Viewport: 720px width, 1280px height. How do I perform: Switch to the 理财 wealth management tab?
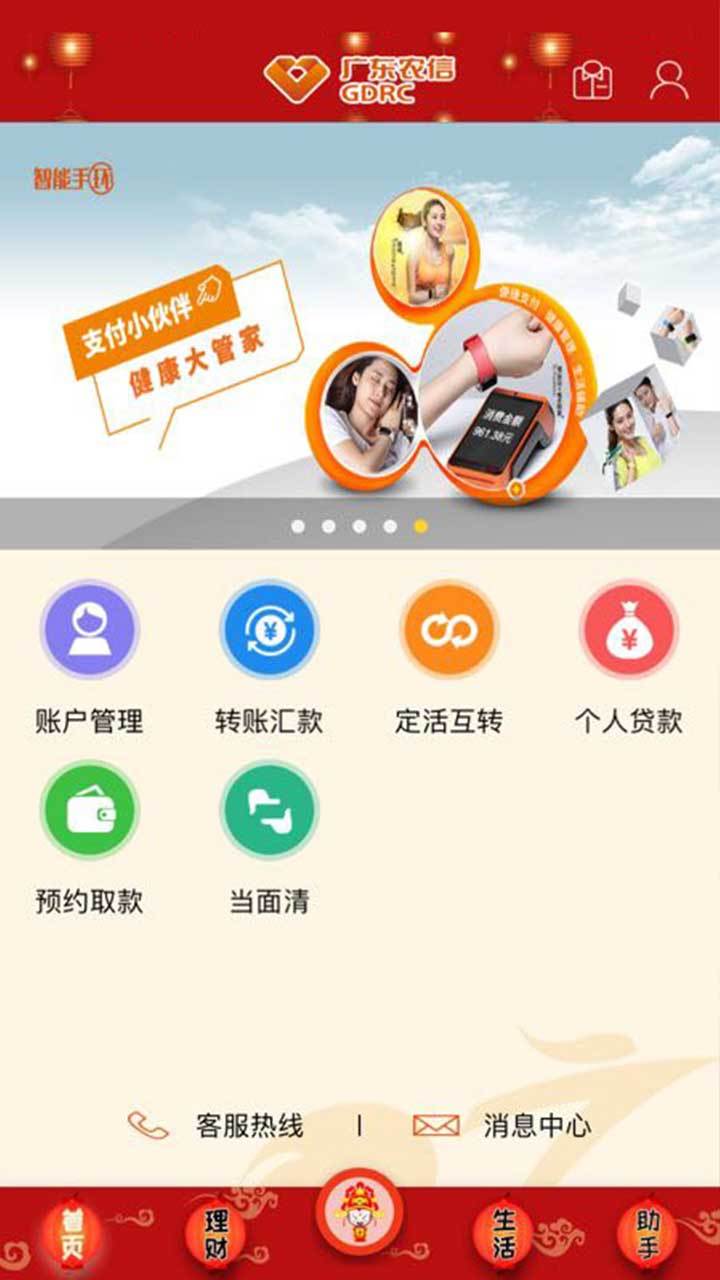point(215,1236)
